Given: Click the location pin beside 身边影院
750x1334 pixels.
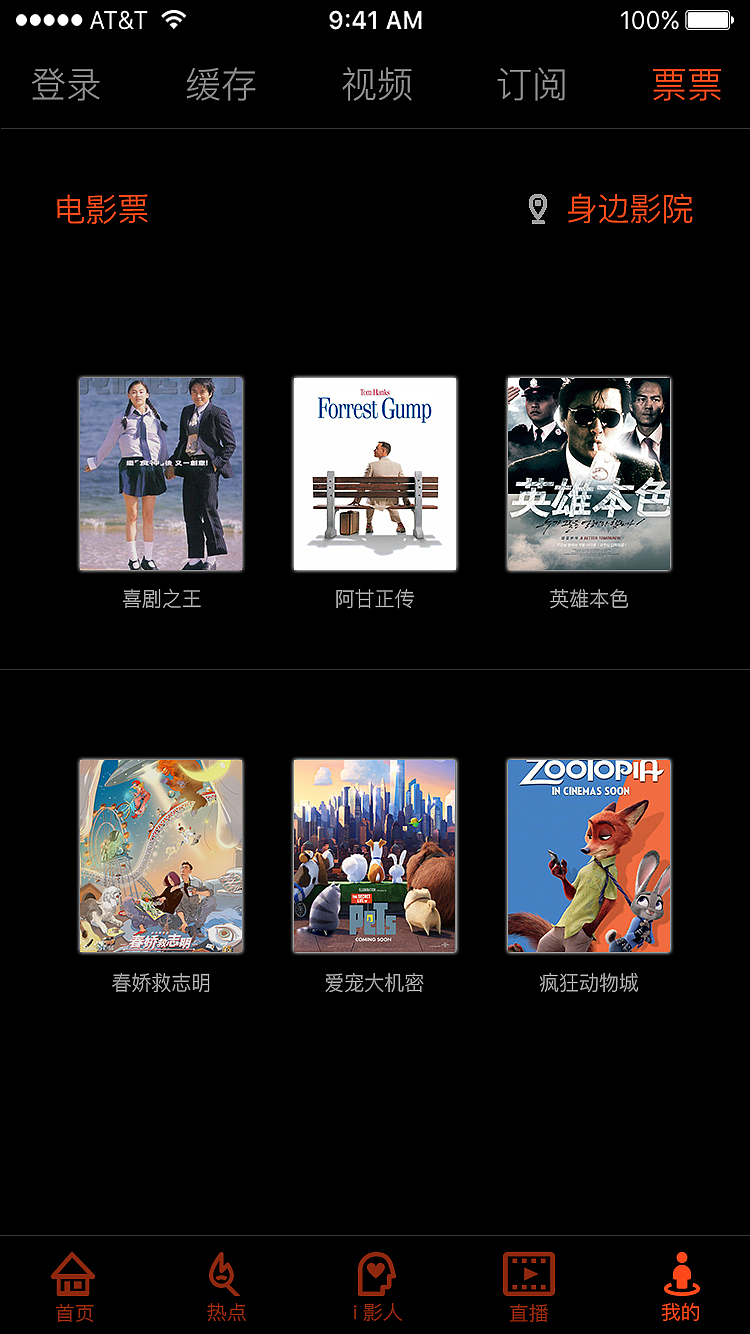Looking at the screenshot, I should pos(540,208).
